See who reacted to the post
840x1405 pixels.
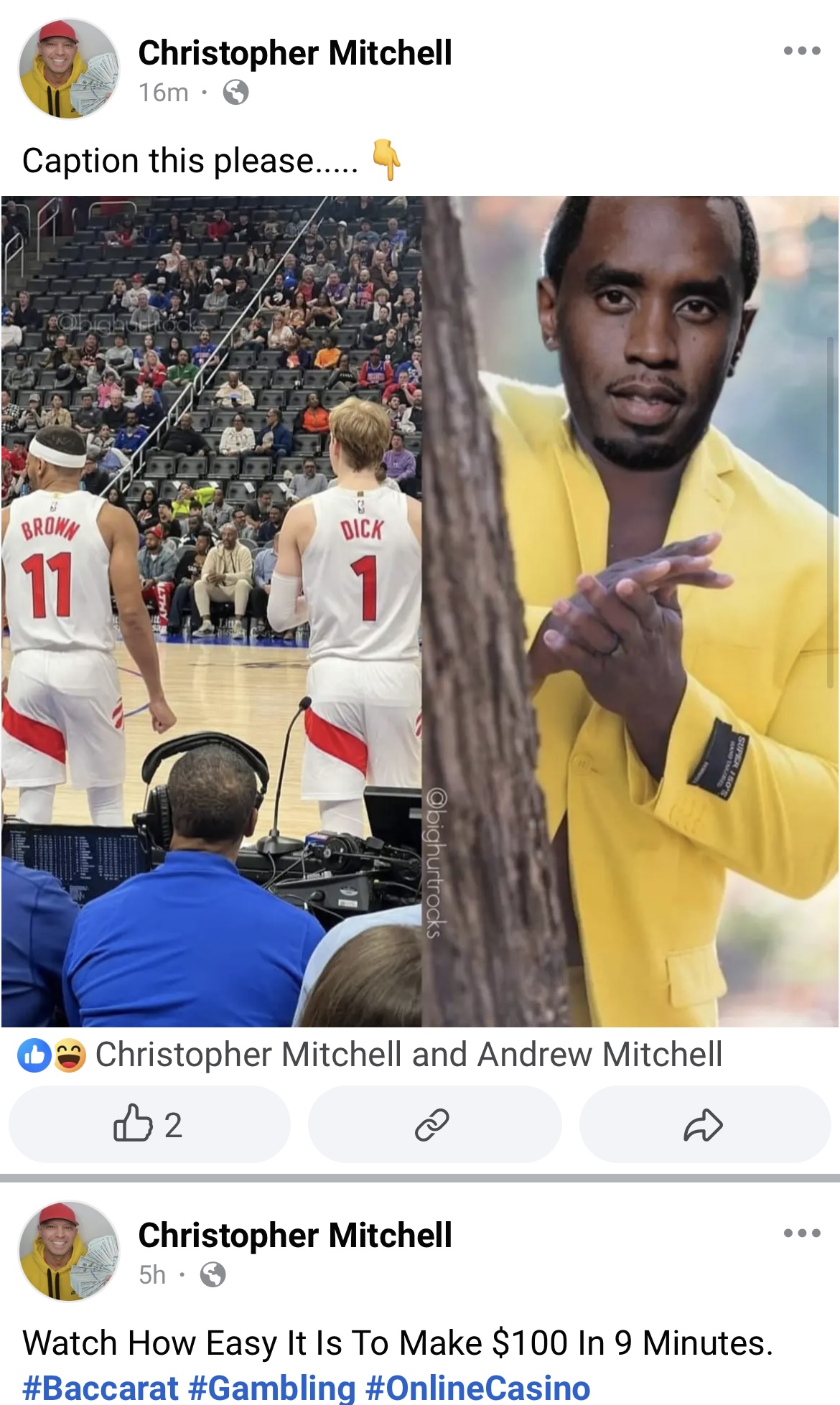[408, 1055]
